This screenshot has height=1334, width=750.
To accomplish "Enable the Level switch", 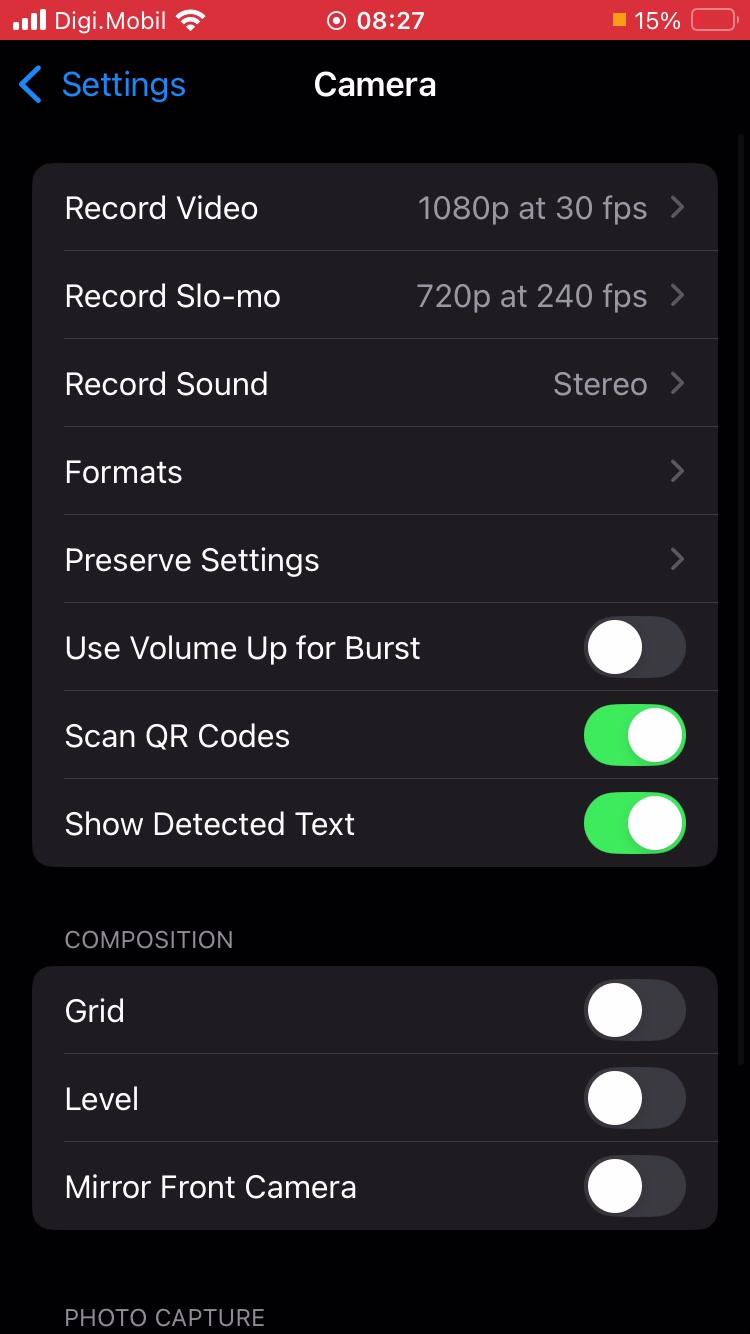I will [634, 1099].
